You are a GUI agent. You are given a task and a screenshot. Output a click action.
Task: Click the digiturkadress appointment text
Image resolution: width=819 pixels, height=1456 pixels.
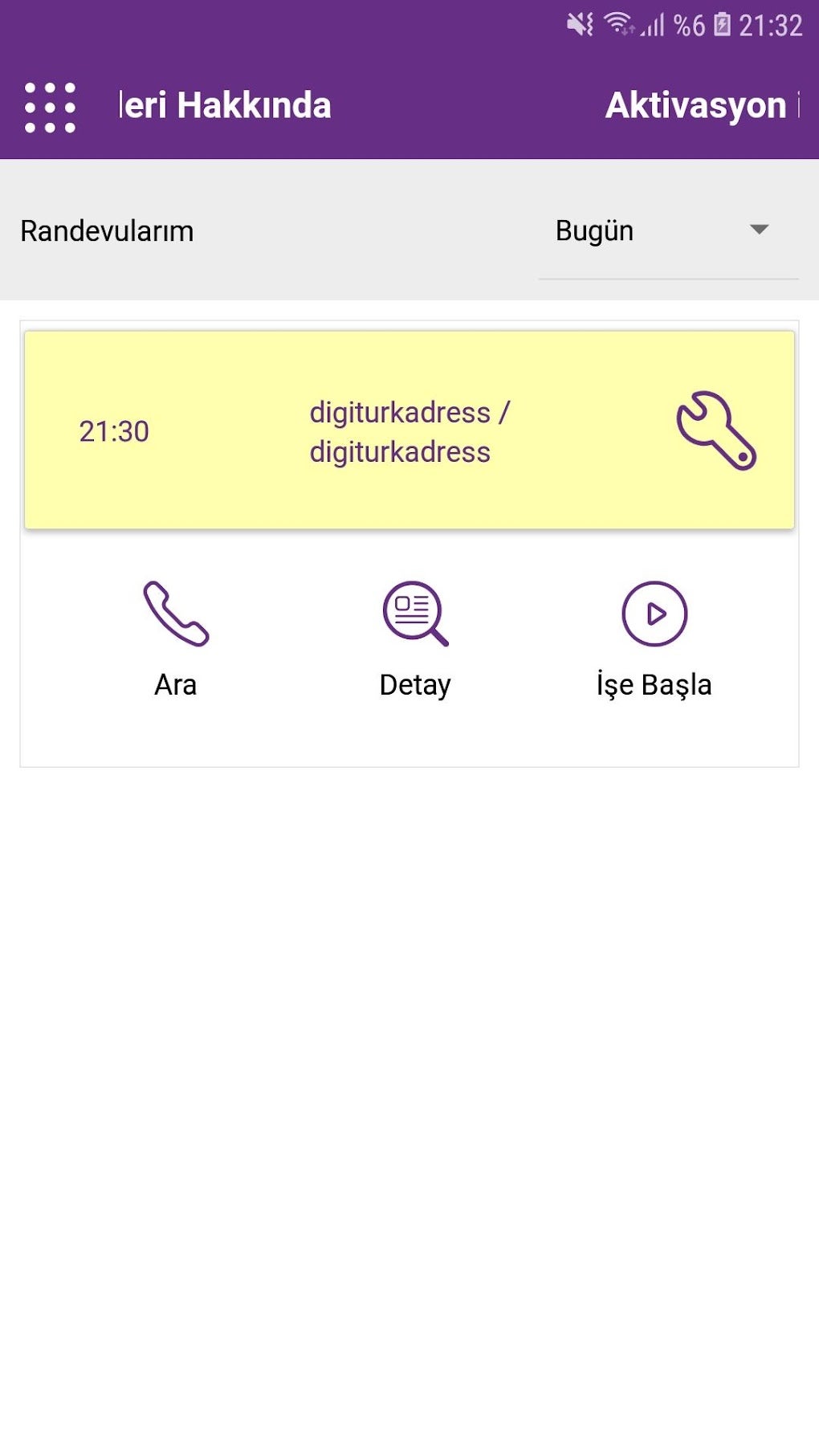tap(409, 431)
